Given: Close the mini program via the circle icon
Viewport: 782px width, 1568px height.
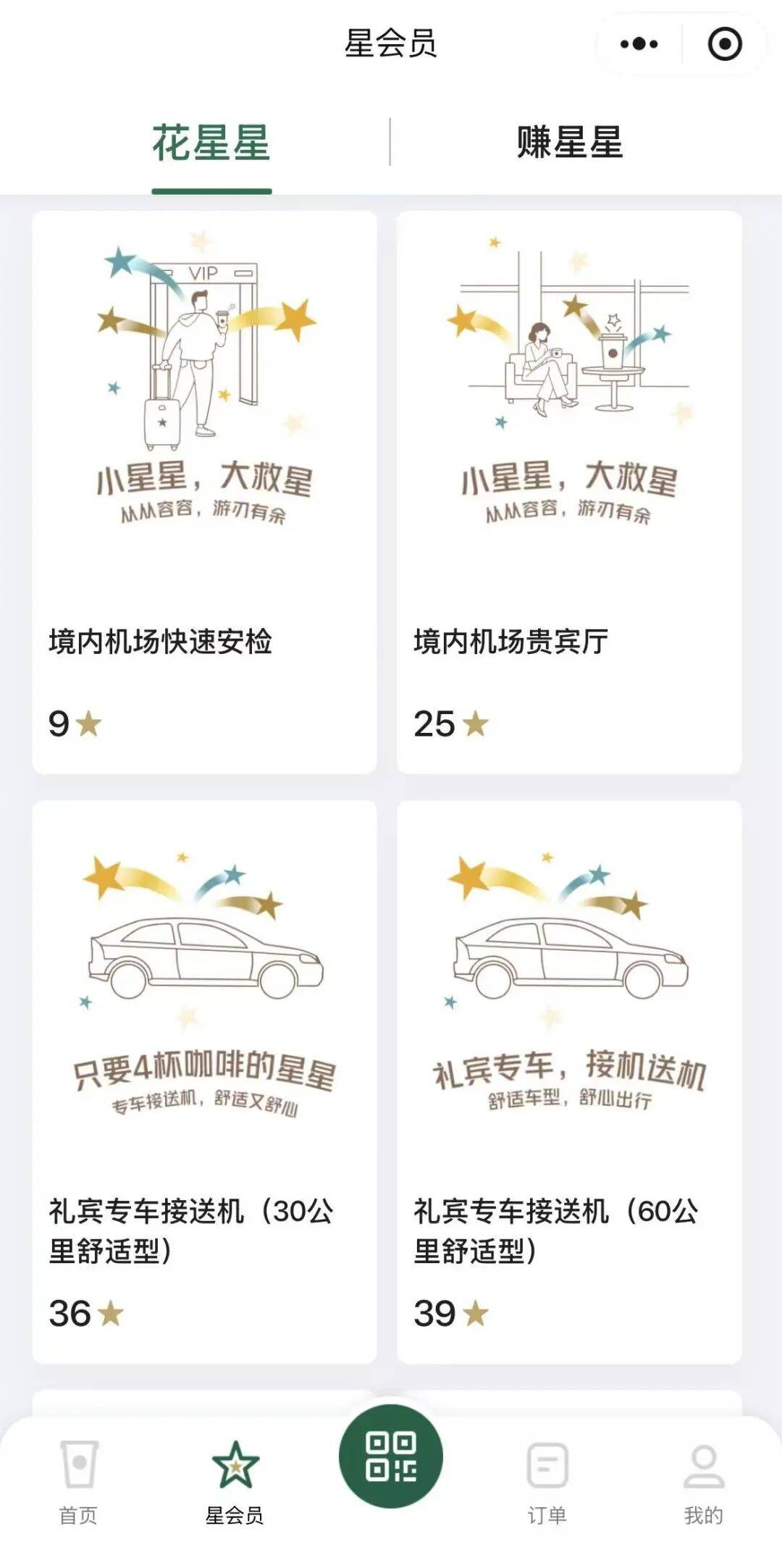Looking at the screenshot, I should [x=724, y=44].
